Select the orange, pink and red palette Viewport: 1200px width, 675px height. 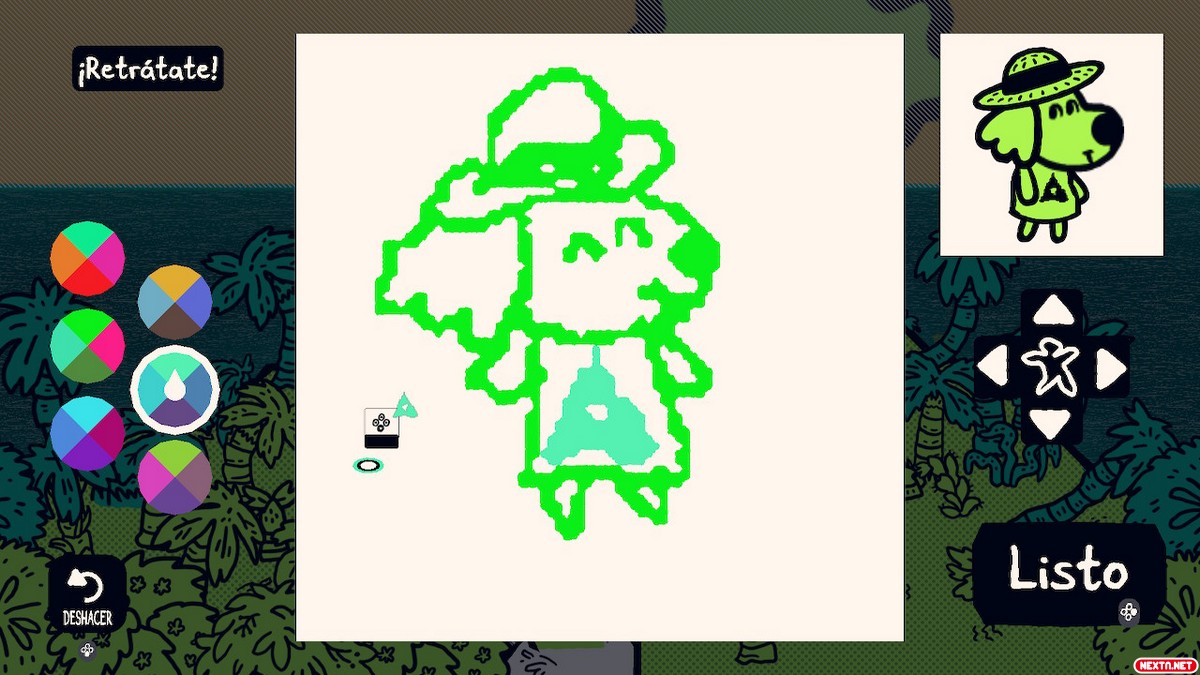(x=88, y=259)
